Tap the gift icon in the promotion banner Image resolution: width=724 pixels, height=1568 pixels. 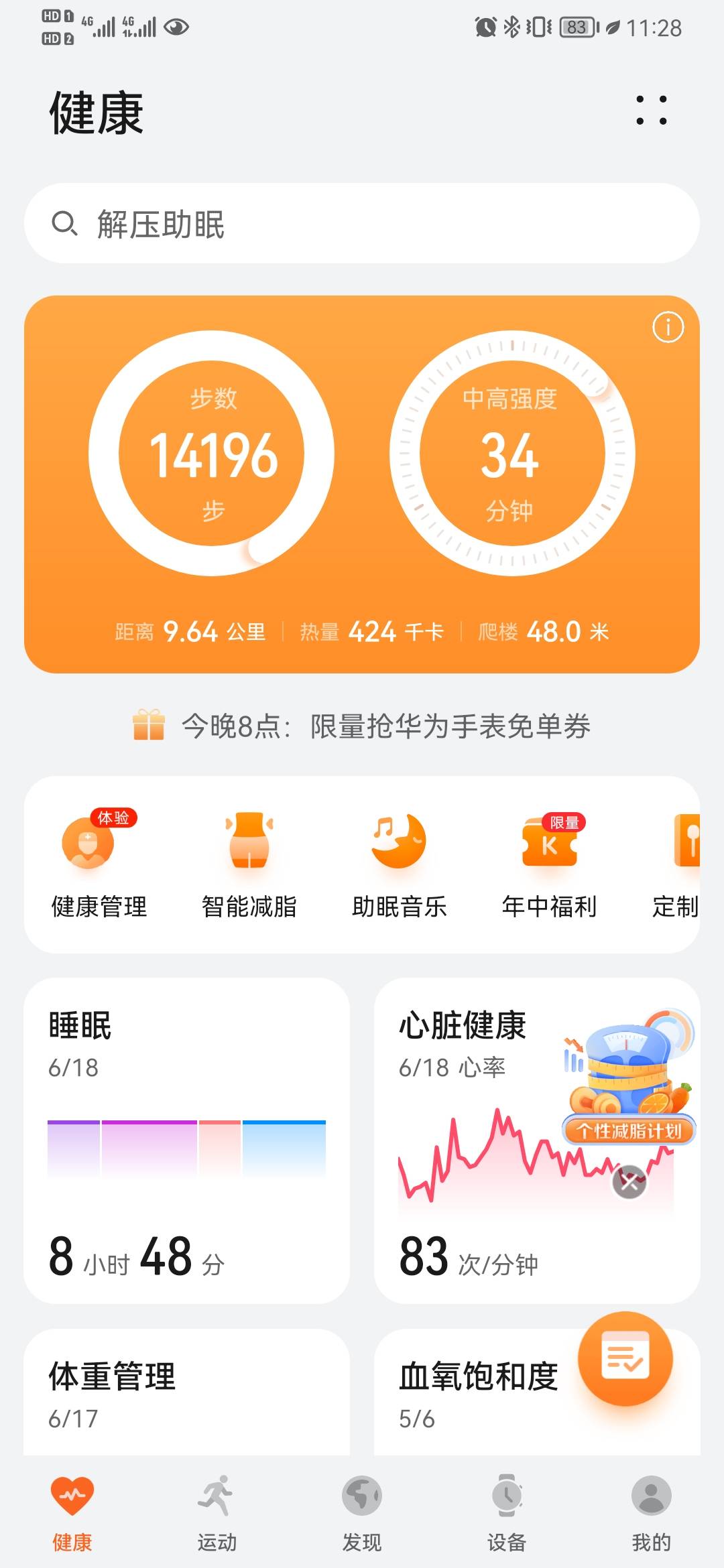click(146, 727)
